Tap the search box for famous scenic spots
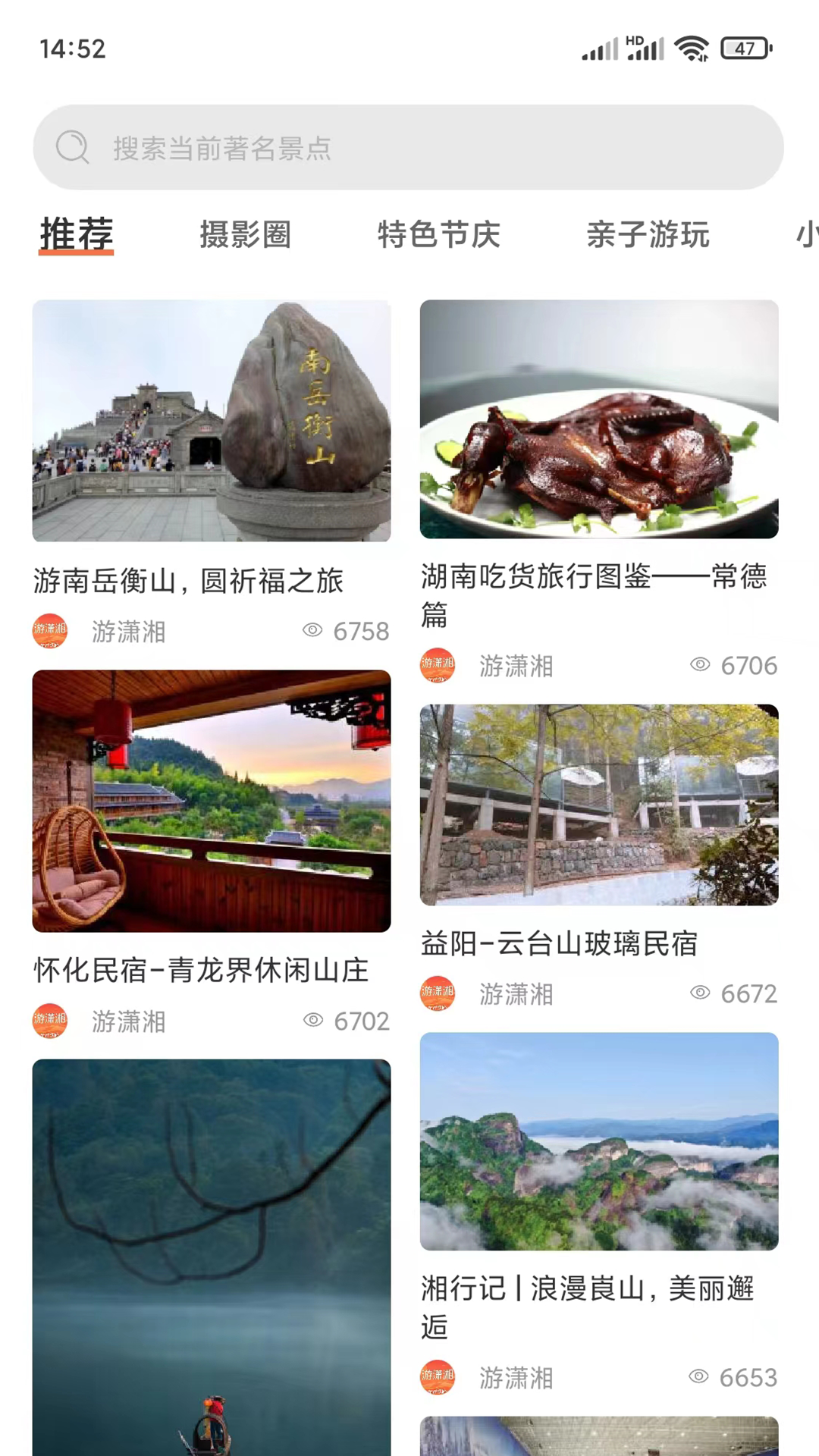Viewport: 819px width, 1456px height. (x=408, y=147)
